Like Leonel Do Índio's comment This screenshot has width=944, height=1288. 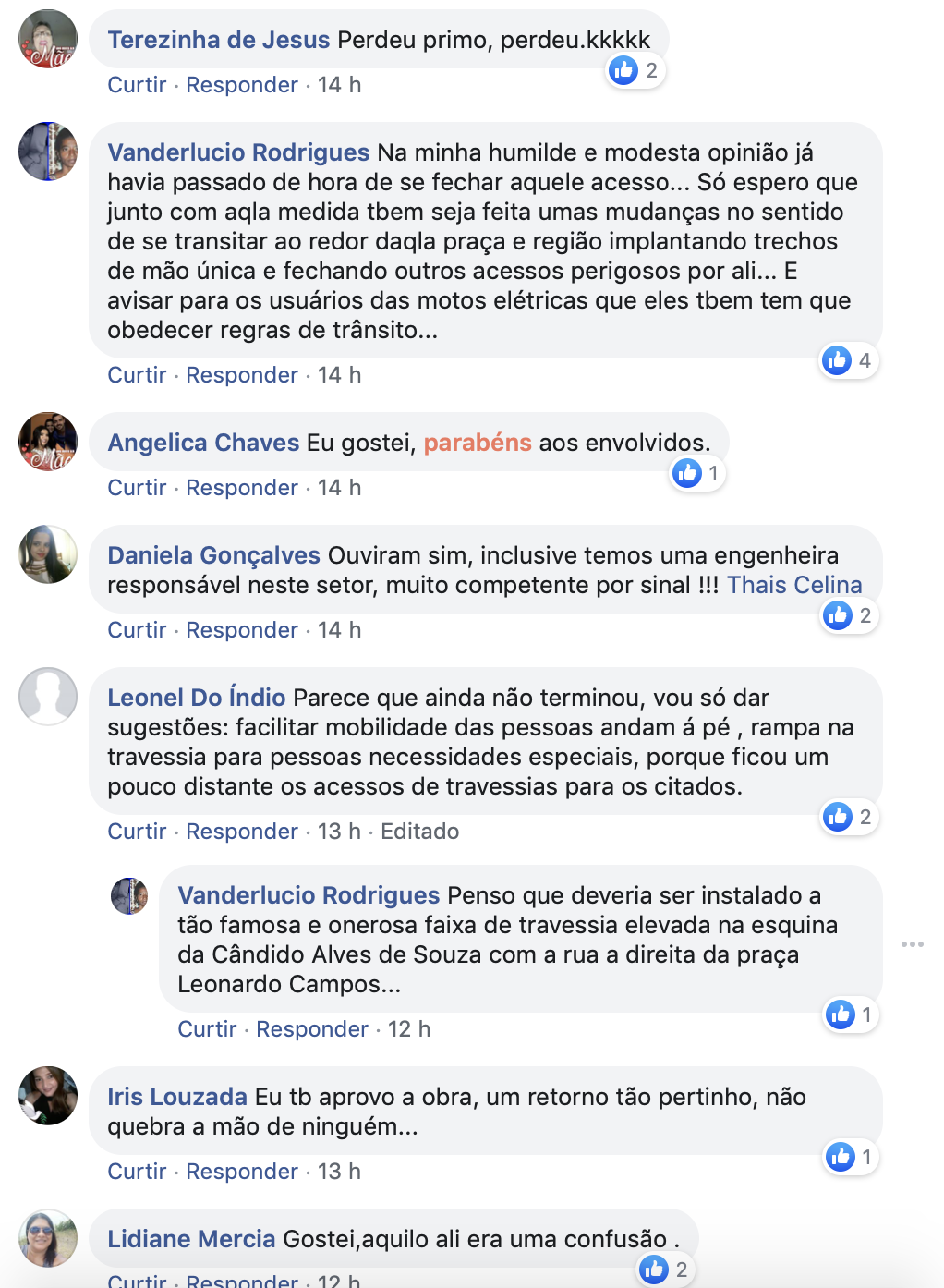point(136,832)
